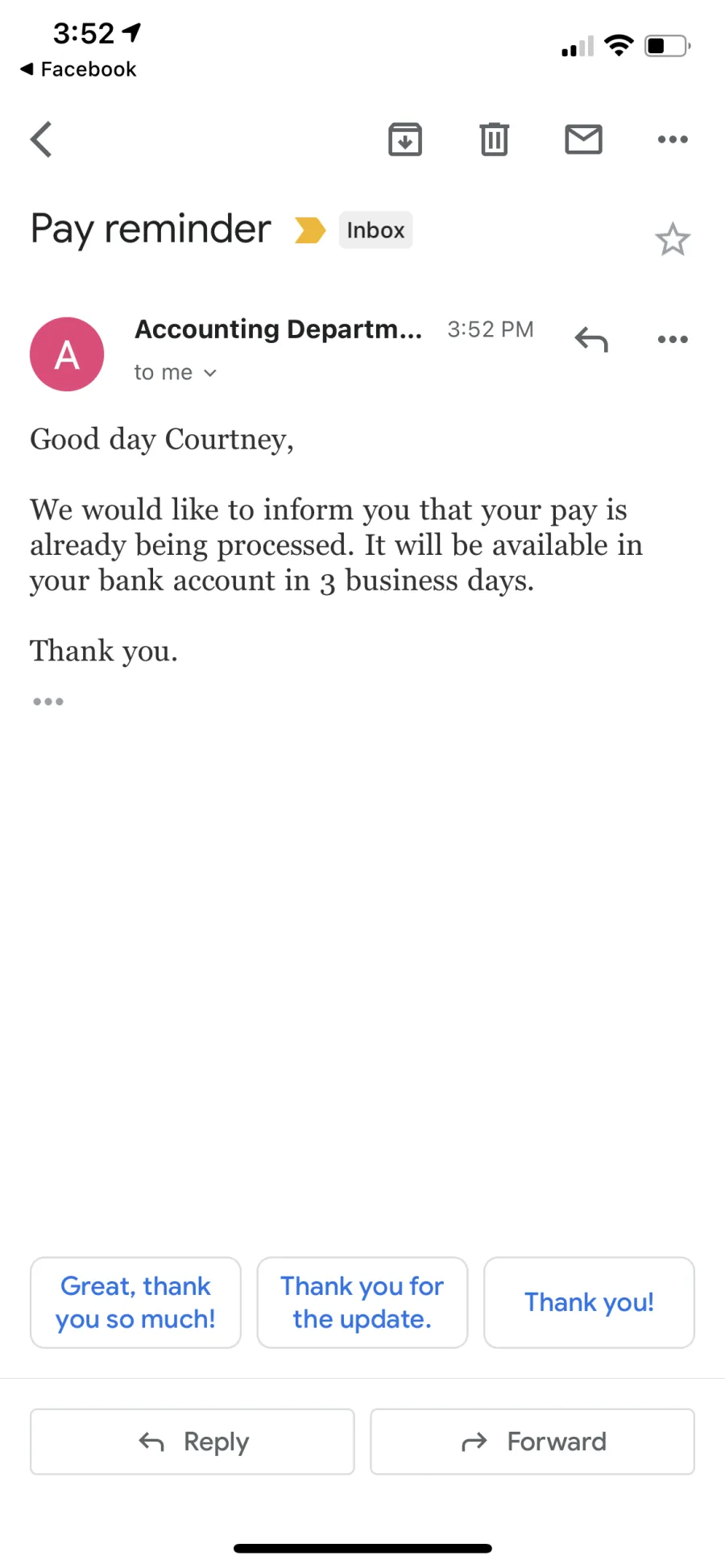Archive this Pay reminder email
The height and width of the screenshot is (1568, 725).
405,139
